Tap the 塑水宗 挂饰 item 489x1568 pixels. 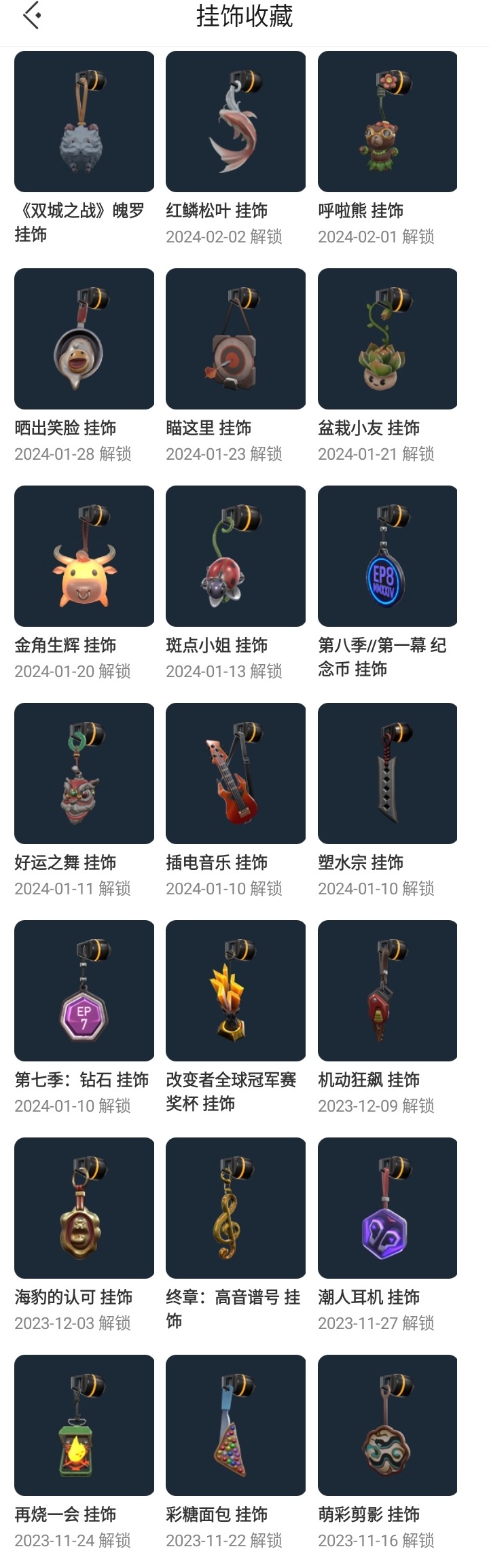tap(387, 774)
